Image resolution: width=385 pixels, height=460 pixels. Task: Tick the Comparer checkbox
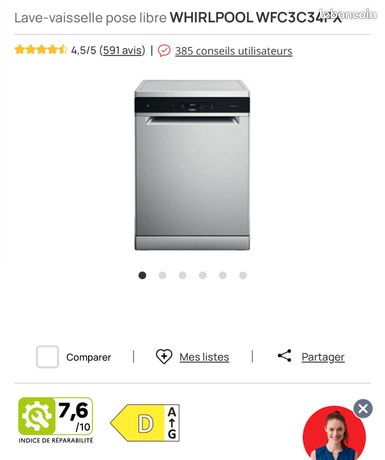pos(47,357)
